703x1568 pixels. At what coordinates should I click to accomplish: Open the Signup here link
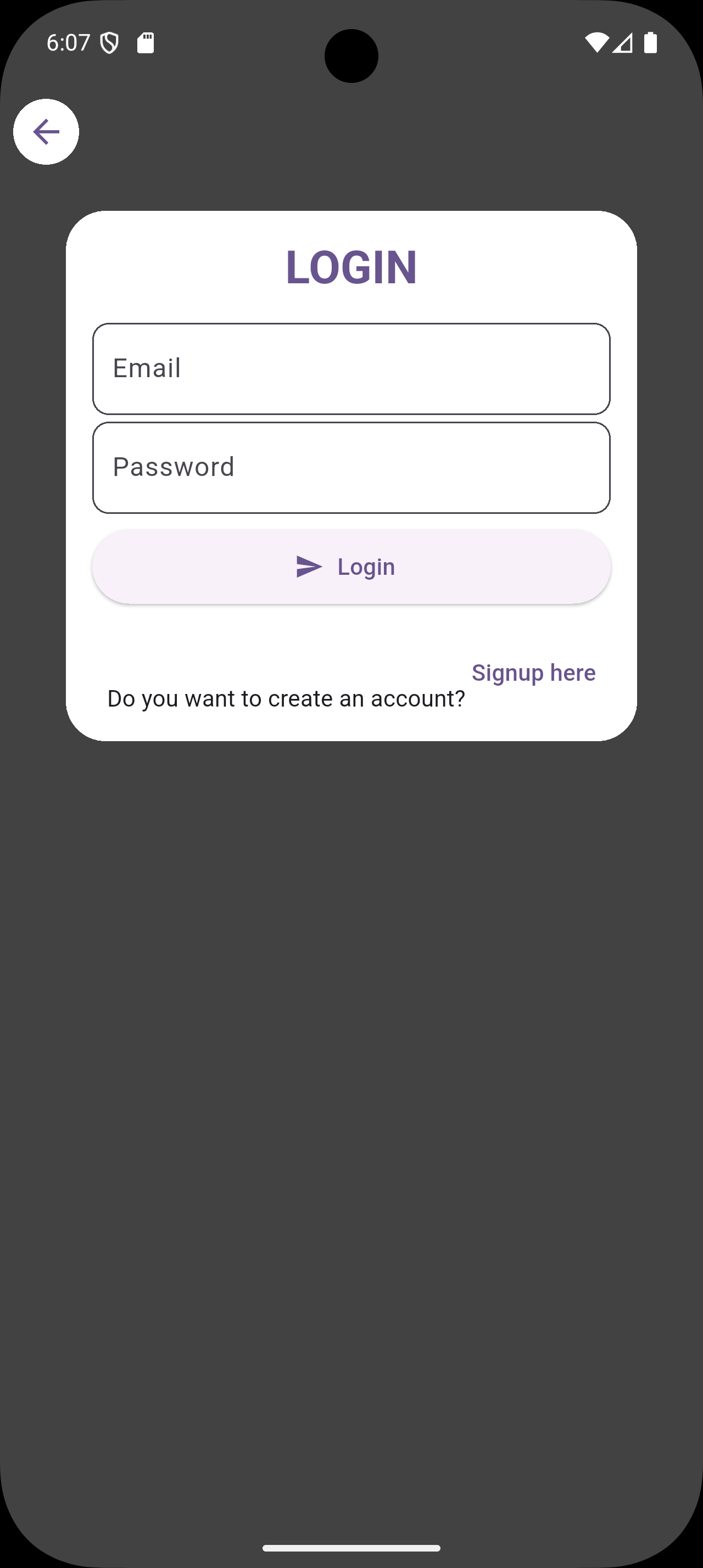click(x=533, y=673)
